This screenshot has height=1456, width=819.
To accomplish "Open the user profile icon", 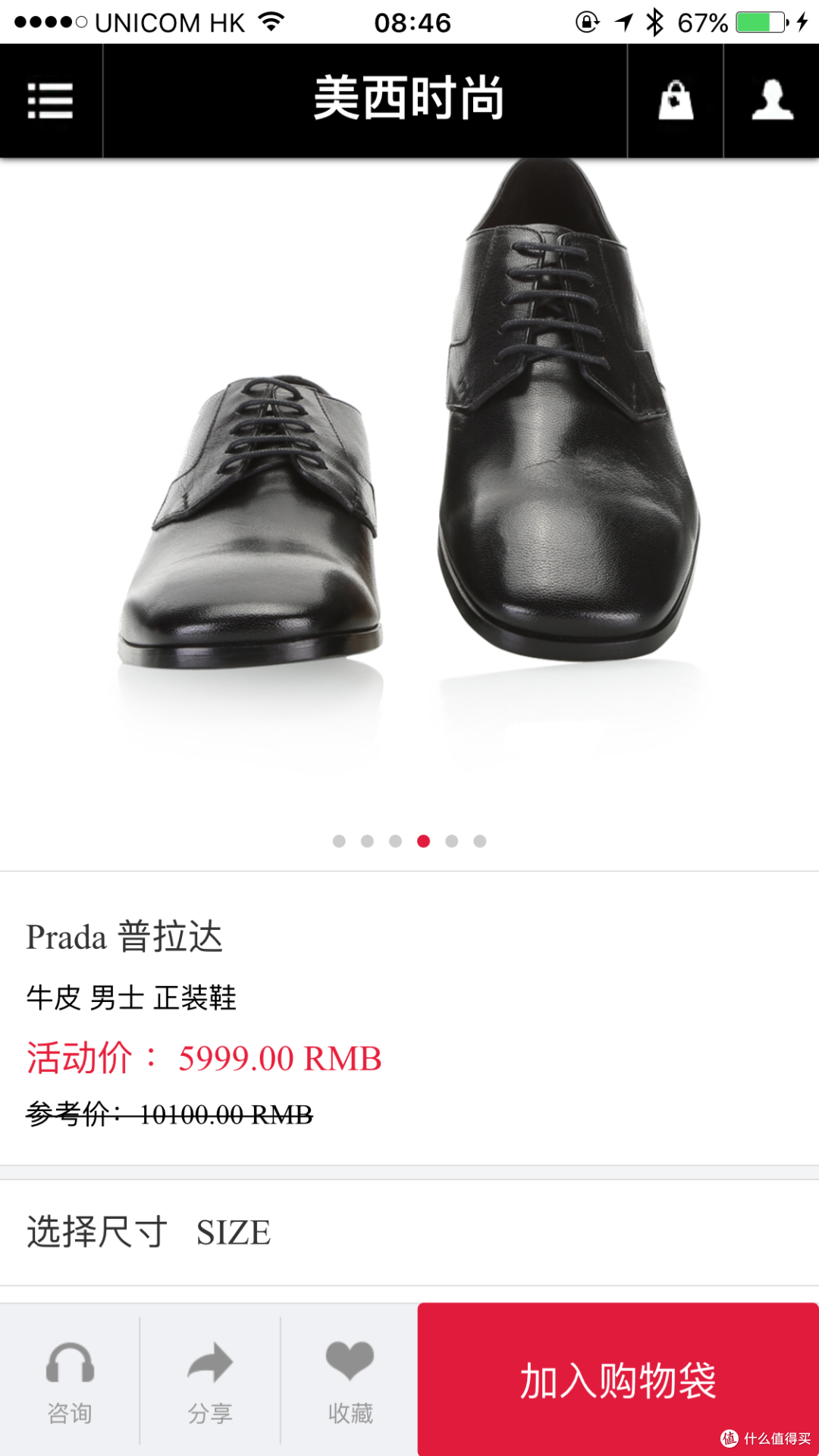I will pos(771,100).
